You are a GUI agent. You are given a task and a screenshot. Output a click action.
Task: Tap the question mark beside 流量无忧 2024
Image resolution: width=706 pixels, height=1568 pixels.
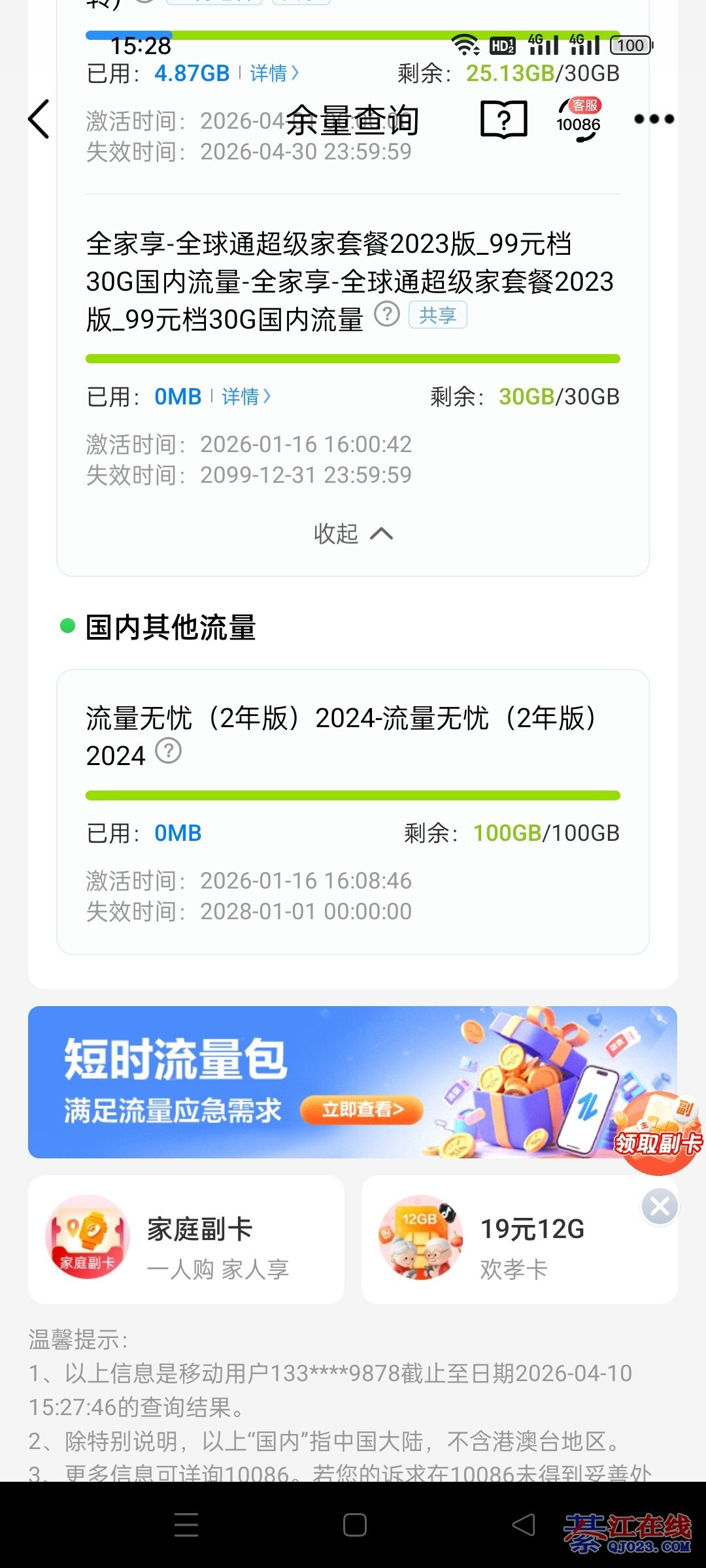pyautogui.click(x=169, y=751)
